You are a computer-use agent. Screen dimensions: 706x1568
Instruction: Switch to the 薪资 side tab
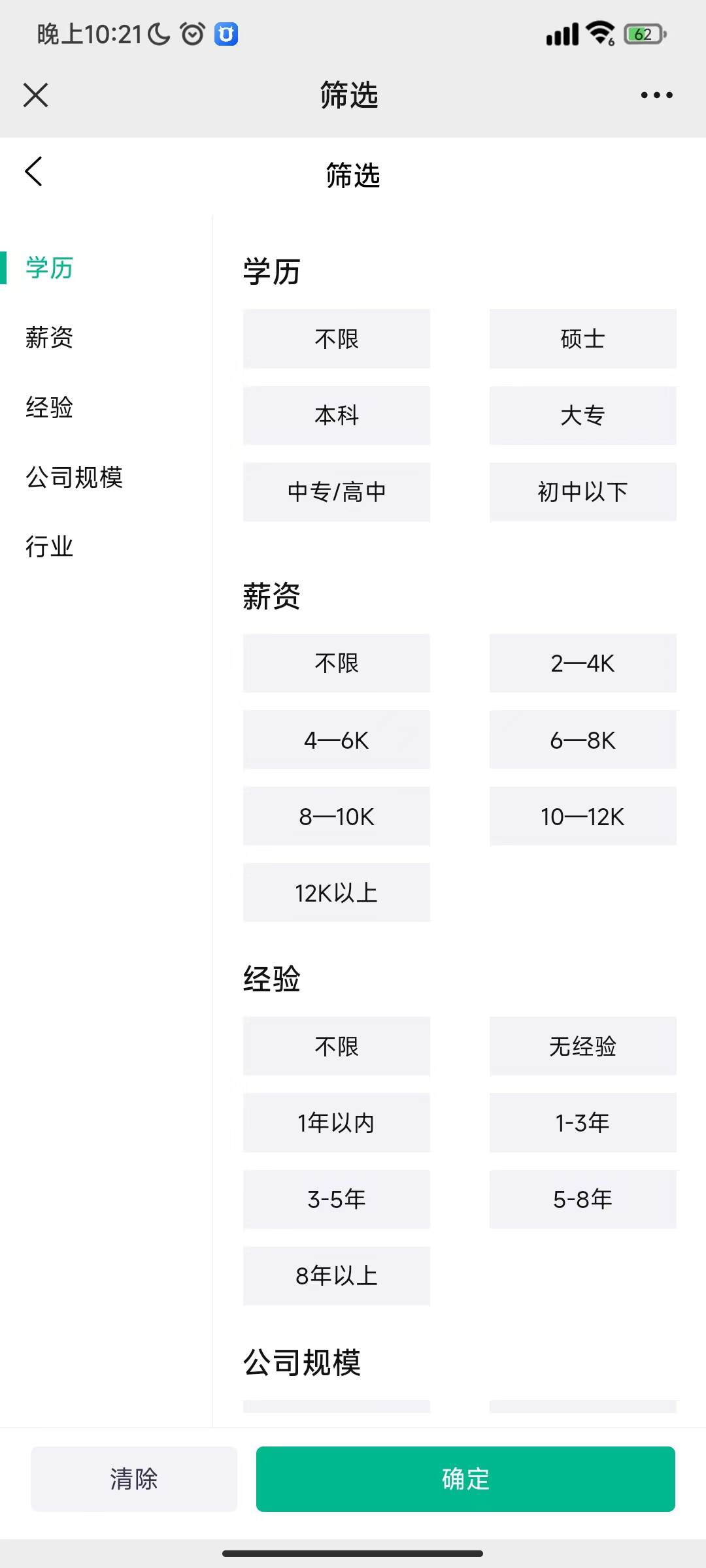coord(50,338)
